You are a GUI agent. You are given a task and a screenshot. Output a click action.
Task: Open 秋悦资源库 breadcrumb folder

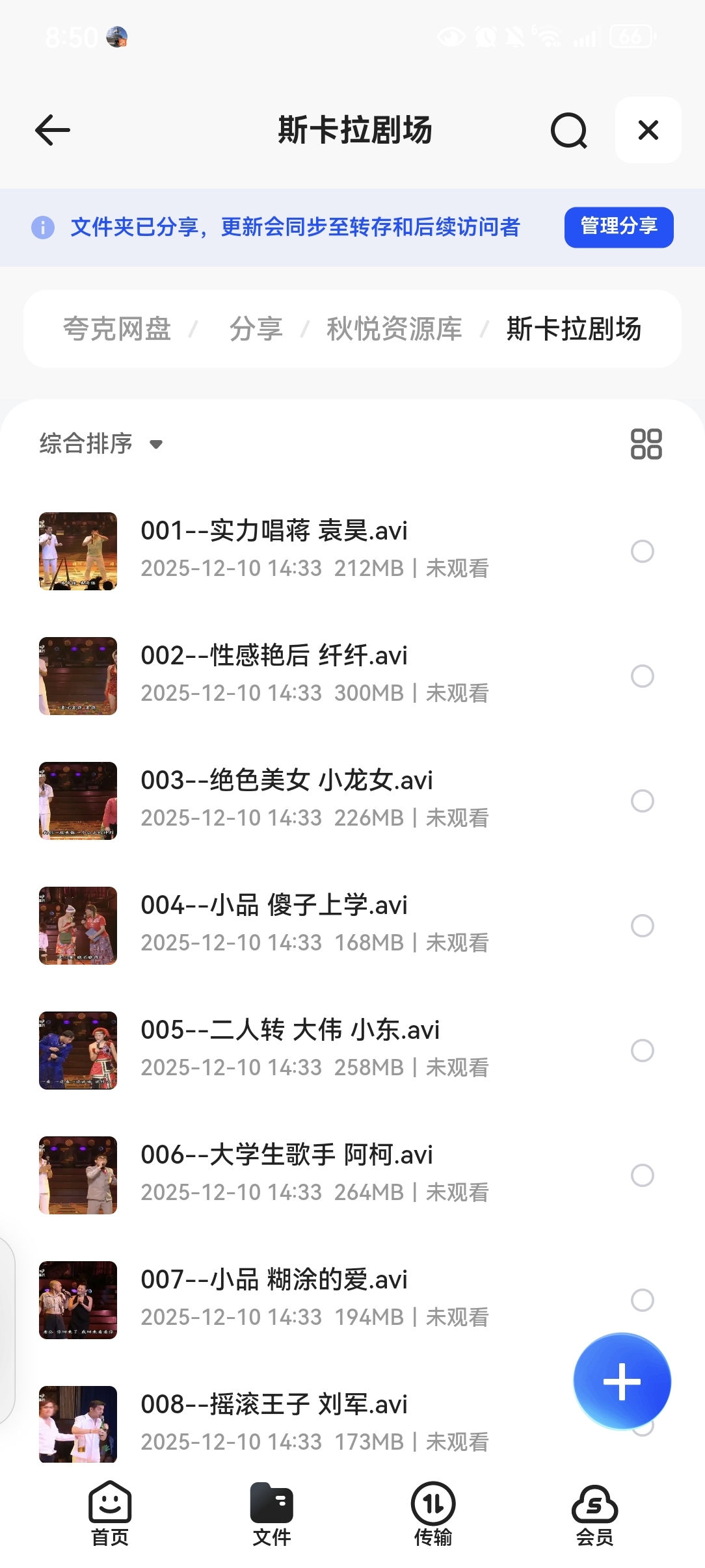(x=394, y=329)
